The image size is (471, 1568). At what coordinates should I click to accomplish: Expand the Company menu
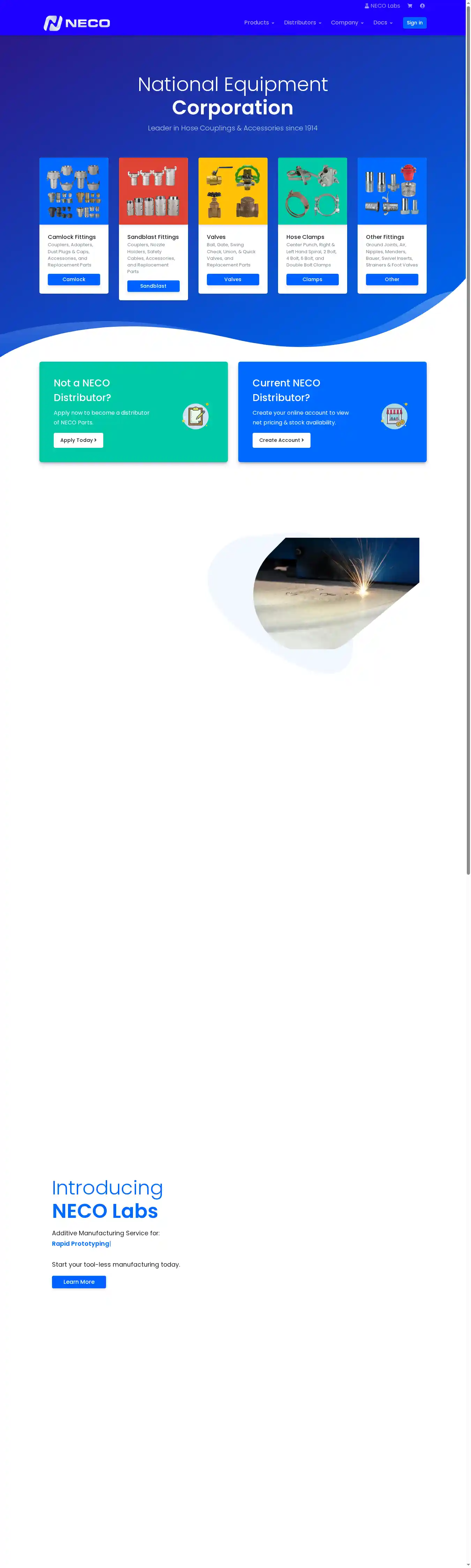pyautogui.click(x=347, y=23)
